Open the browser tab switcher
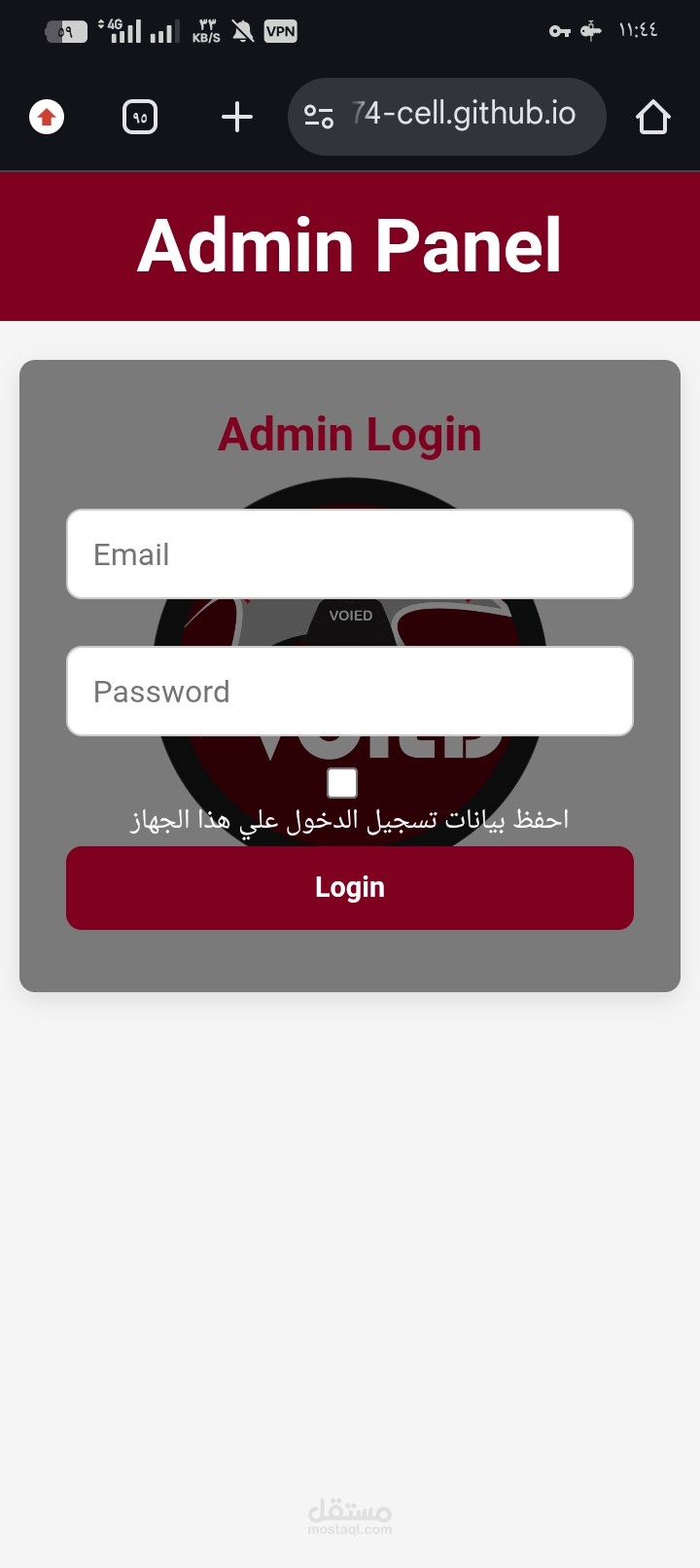The image size is (700, 1568). pos(140,118)
